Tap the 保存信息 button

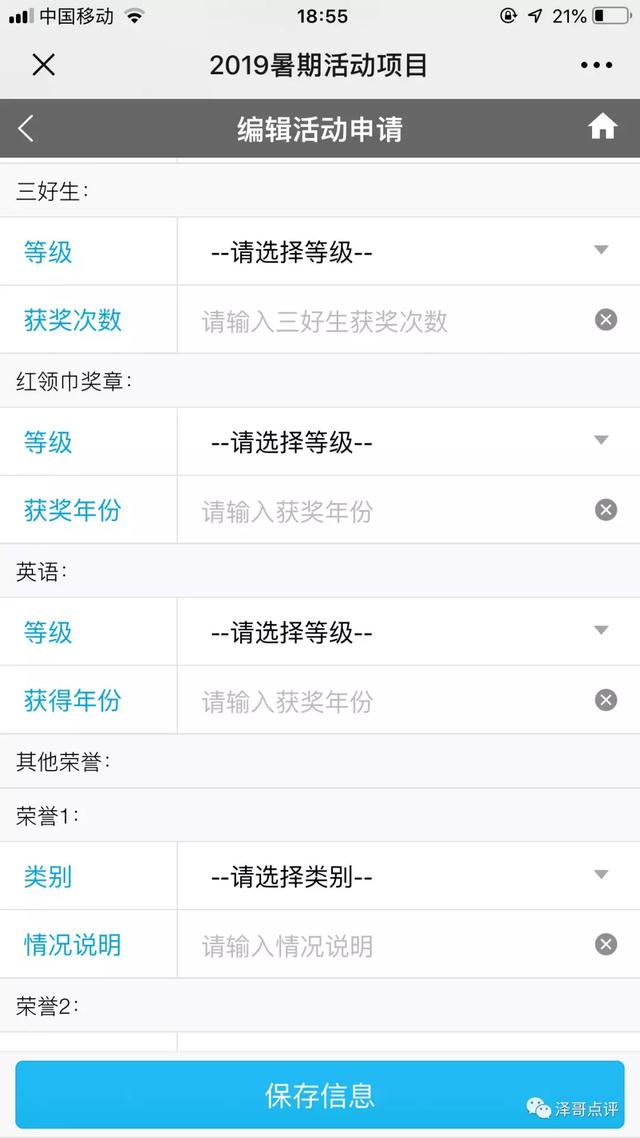tap(320, 1094)
